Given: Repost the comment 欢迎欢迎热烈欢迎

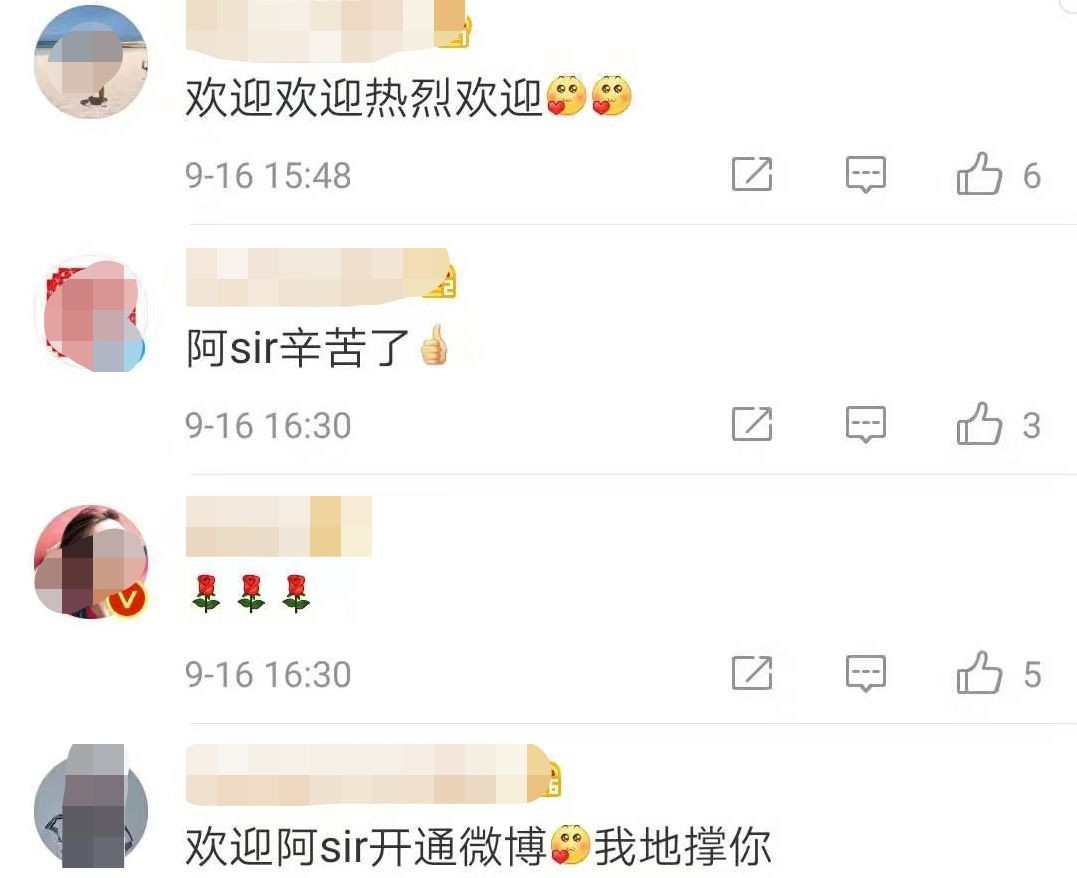Looking at the screenshot, I should pyautogui.click(x=752, y=175).
